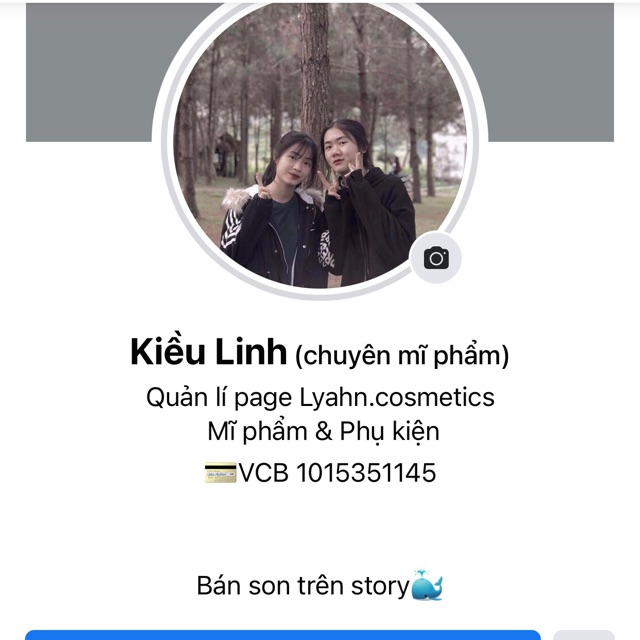Tap the camera icon to change profile picture

pos(436,259)
